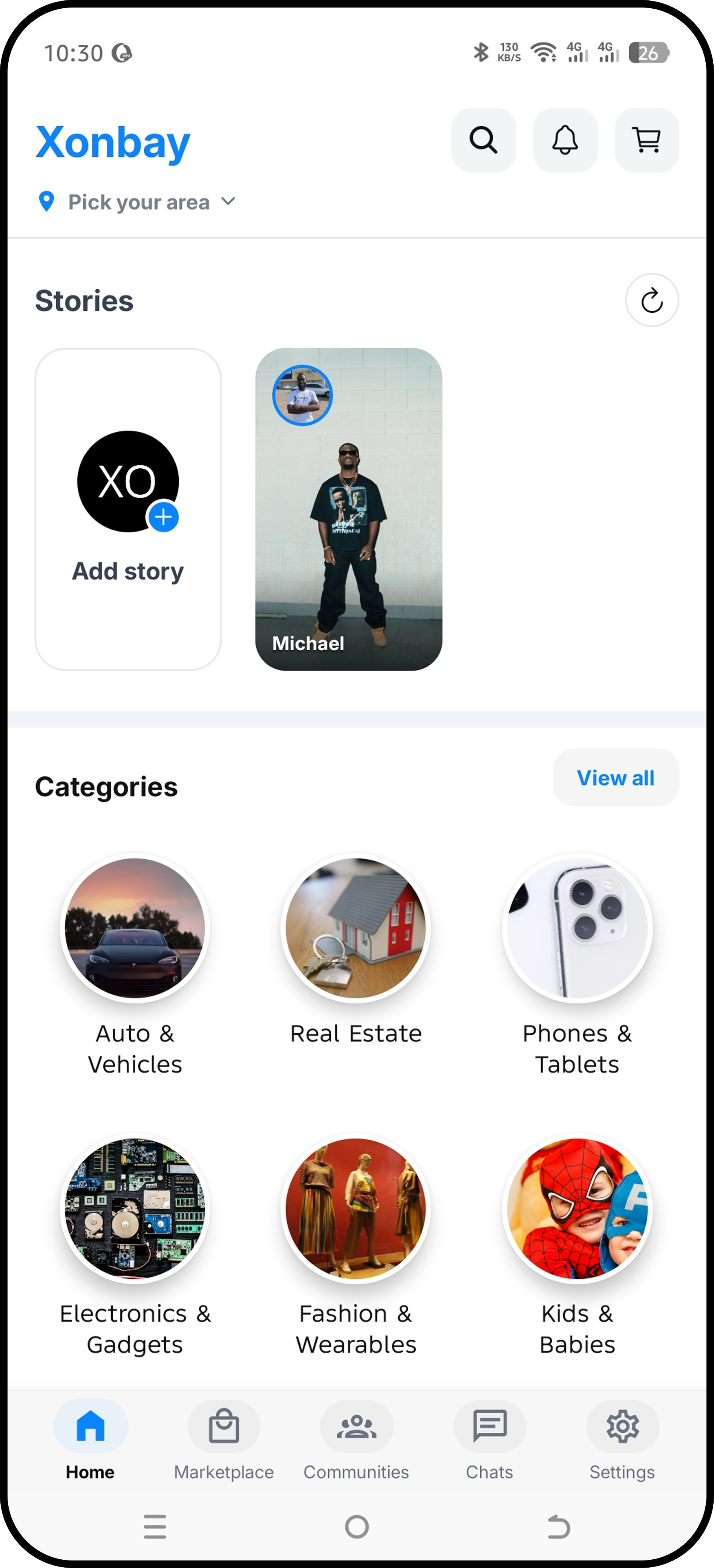View Michael's story
The height and width of the screenshot is (1568, 714).
[348, 509]
